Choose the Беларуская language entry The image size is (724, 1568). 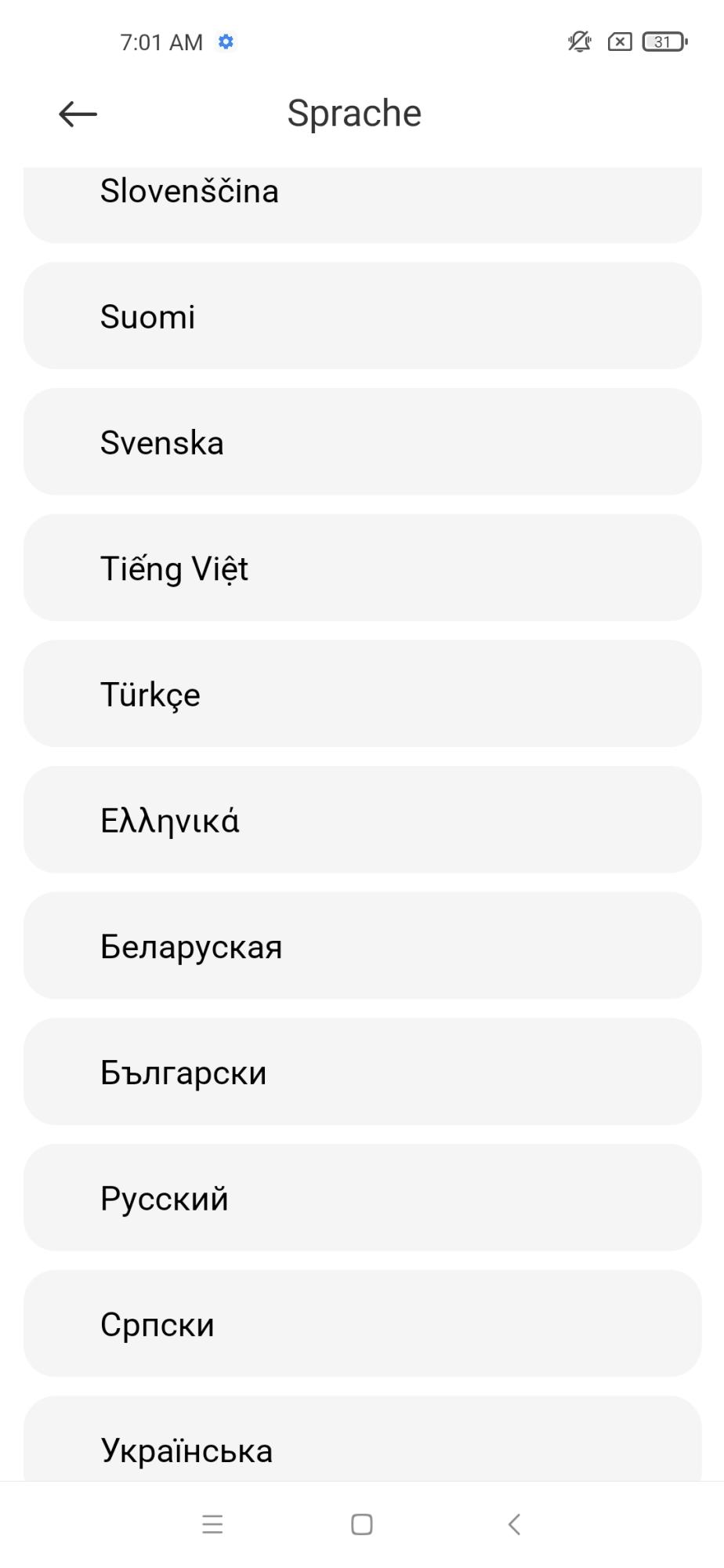362,946
